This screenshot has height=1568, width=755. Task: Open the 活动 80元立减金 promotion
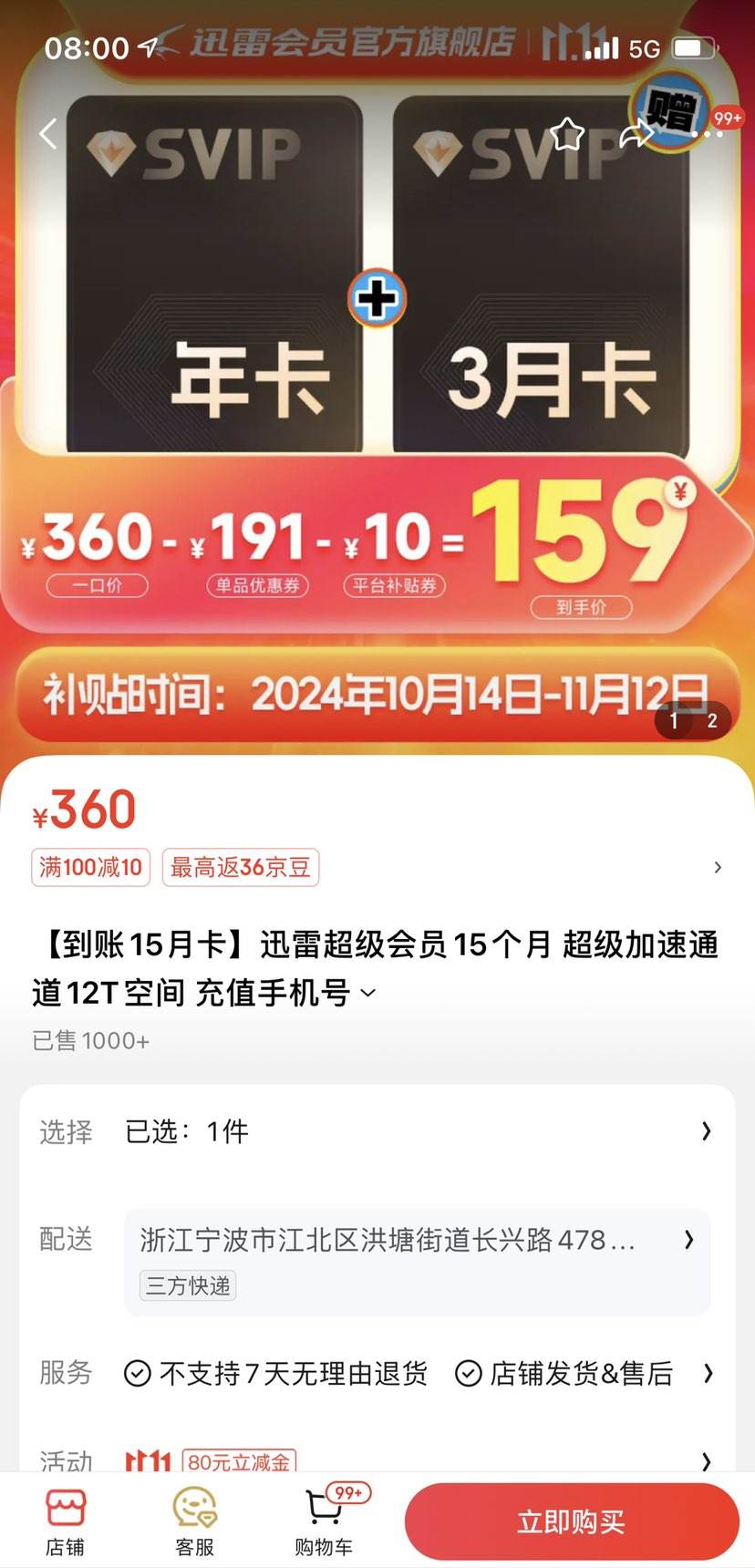point(239,1461)
